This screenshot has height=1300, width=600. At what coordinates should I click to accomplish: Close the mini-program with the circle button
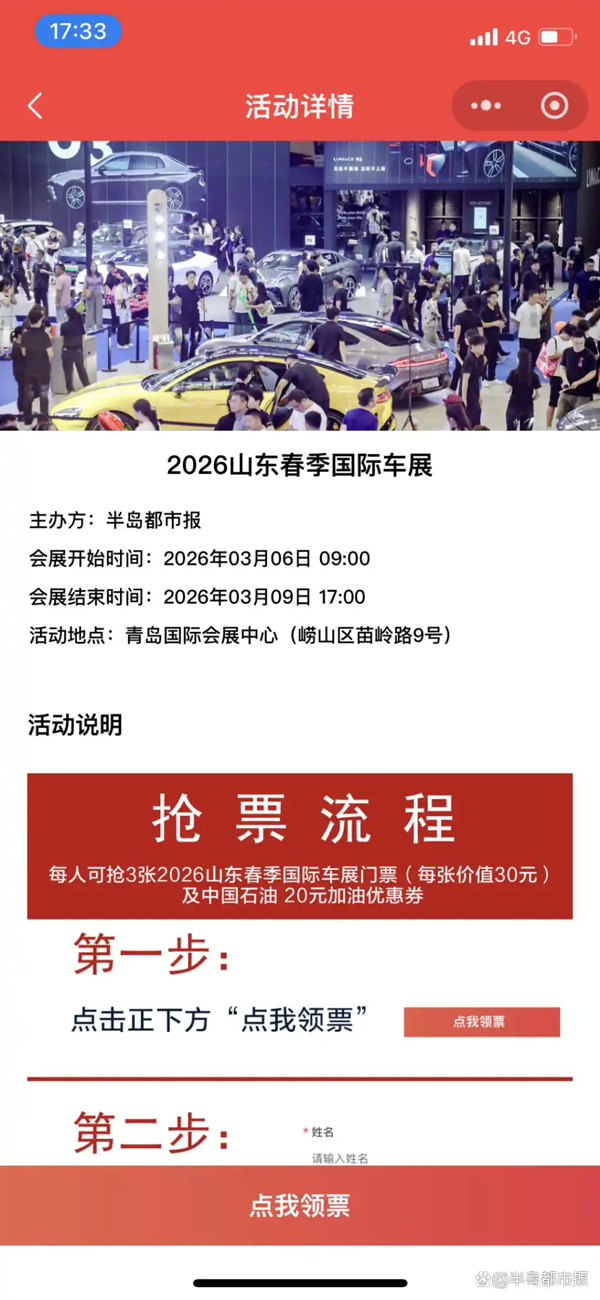[x=554, y=106]
